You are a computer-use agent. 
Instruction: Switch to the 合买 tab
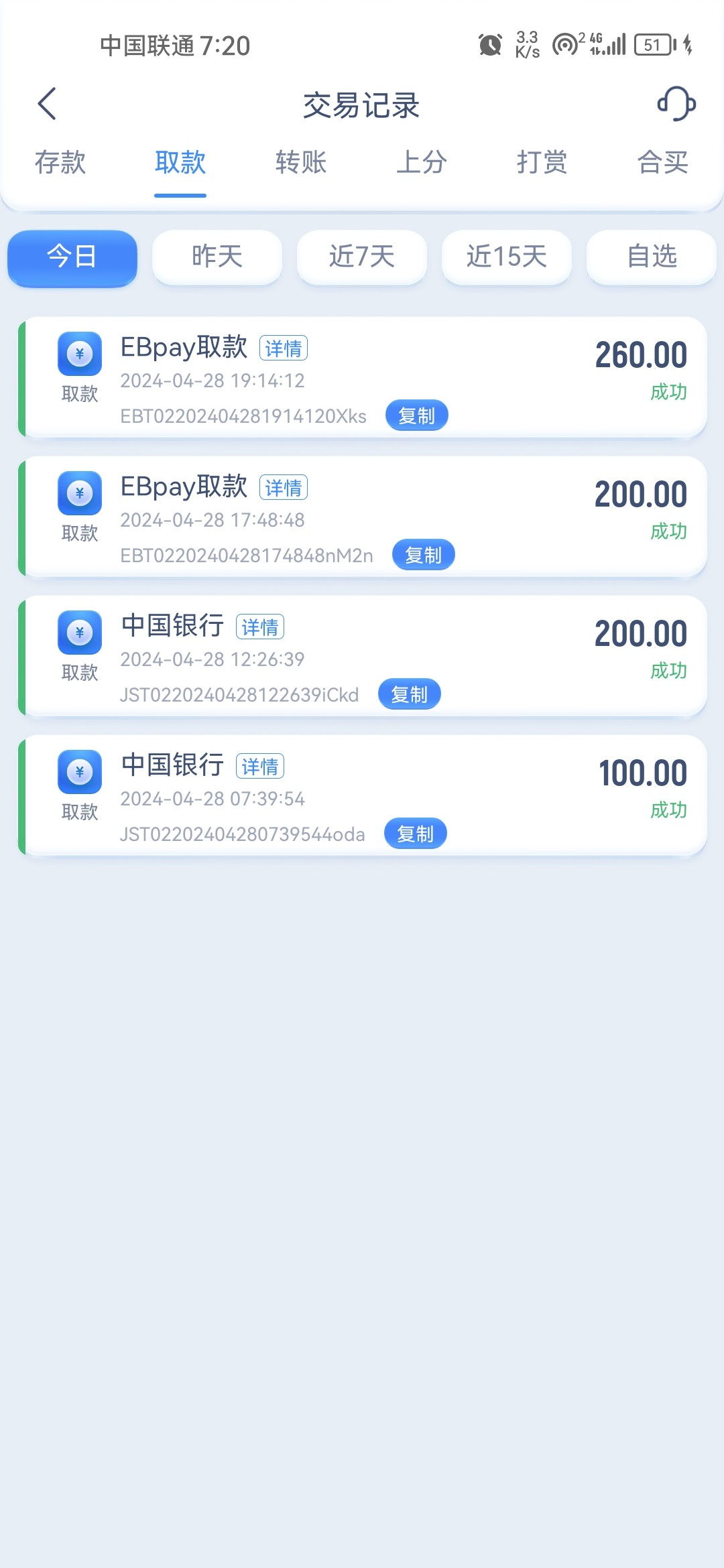662,162
